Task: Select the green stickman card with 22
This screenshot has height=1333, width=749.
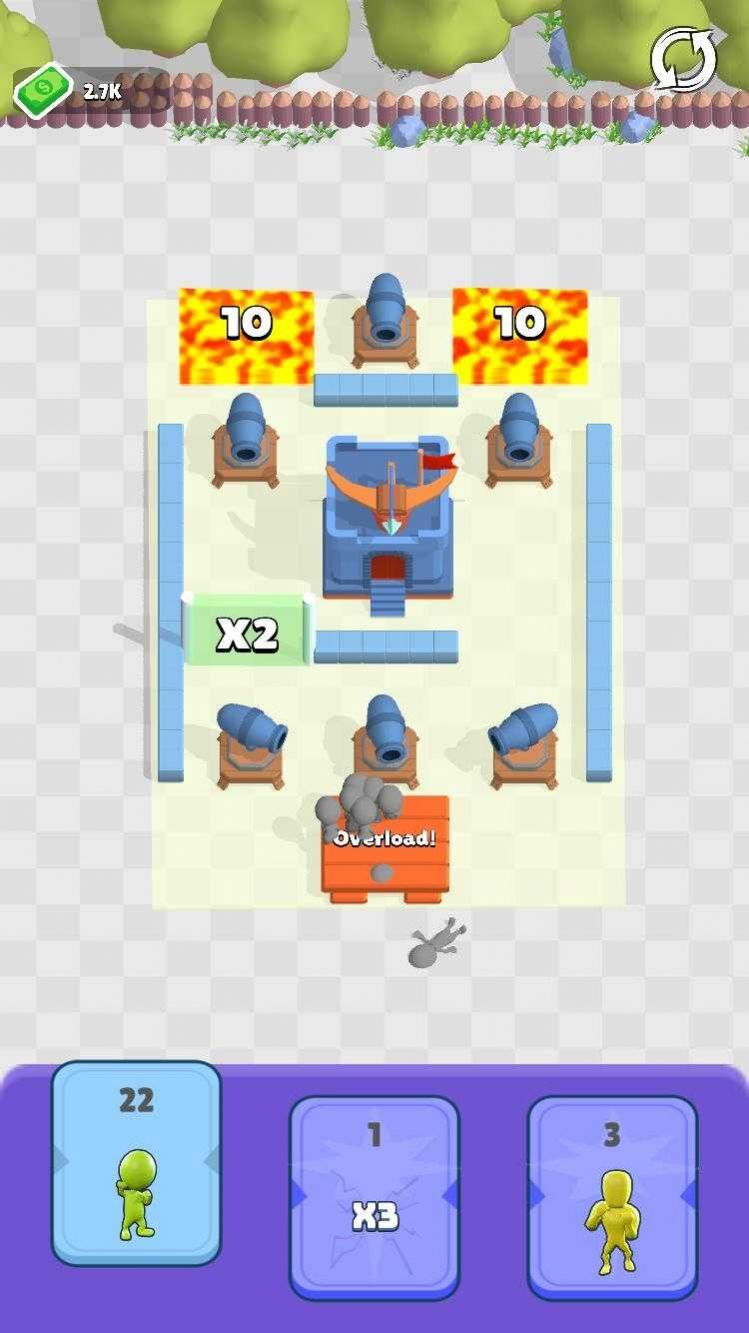Action: pyautogui.click(x=136, y=1163)
